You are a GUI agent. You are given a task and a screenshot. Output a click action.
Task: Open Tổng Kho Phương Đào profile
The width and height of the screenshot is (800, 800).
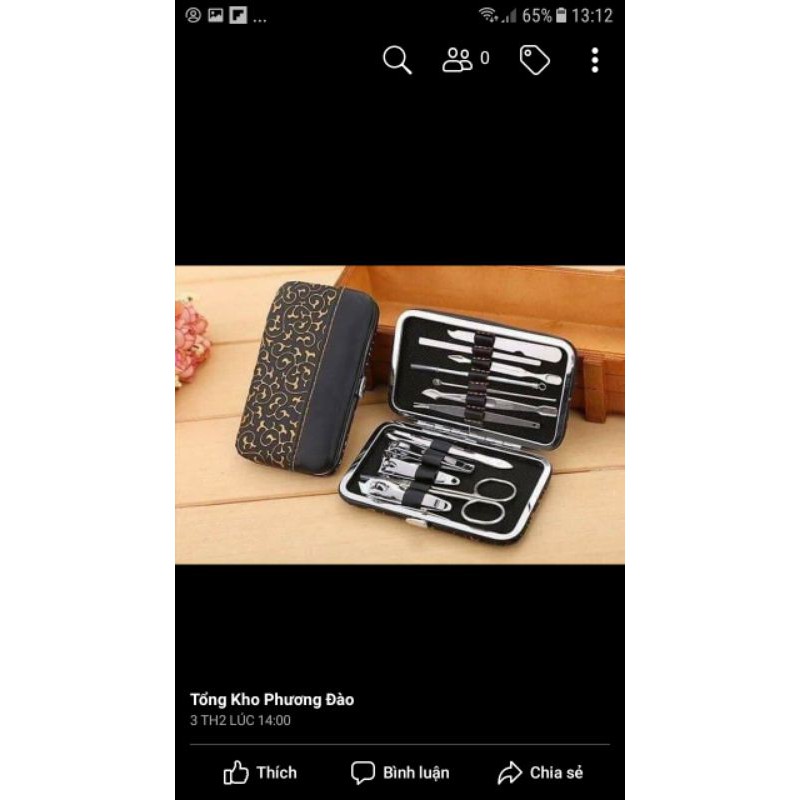click(272, 699)
